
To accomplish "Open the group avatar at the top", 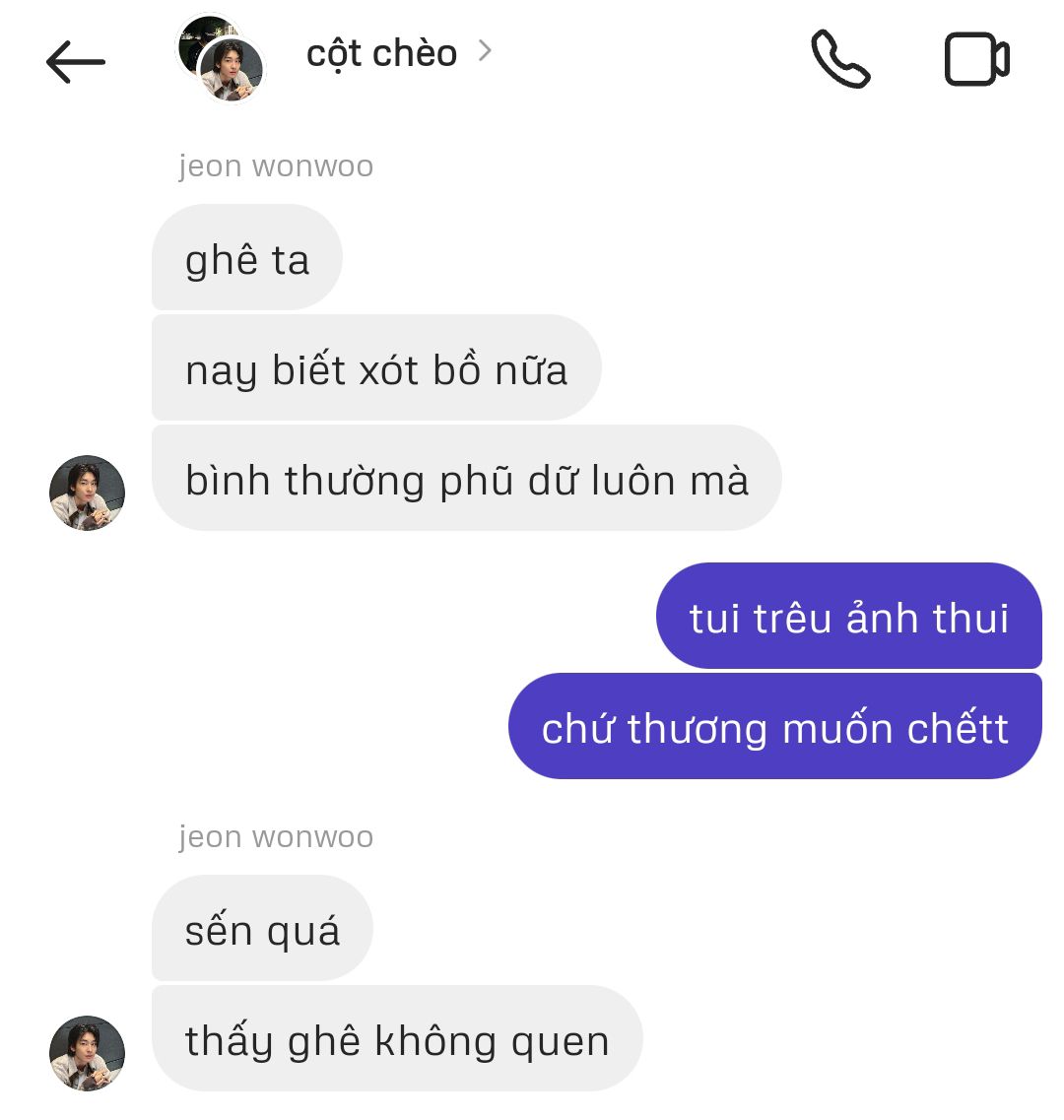I will [x=221, y=58].
